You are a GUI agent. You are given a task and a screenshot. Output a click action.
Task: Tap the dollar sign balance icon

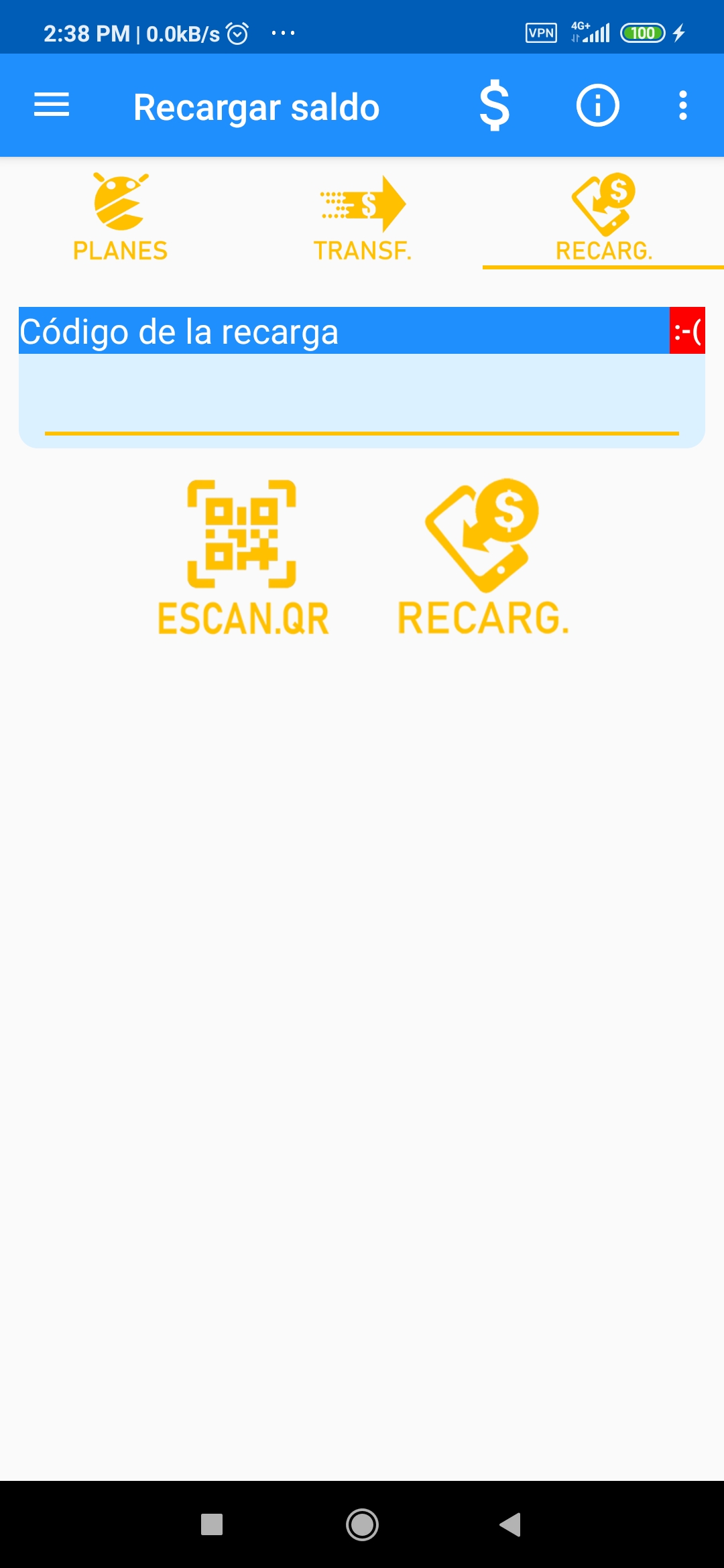tap(495, 105)
